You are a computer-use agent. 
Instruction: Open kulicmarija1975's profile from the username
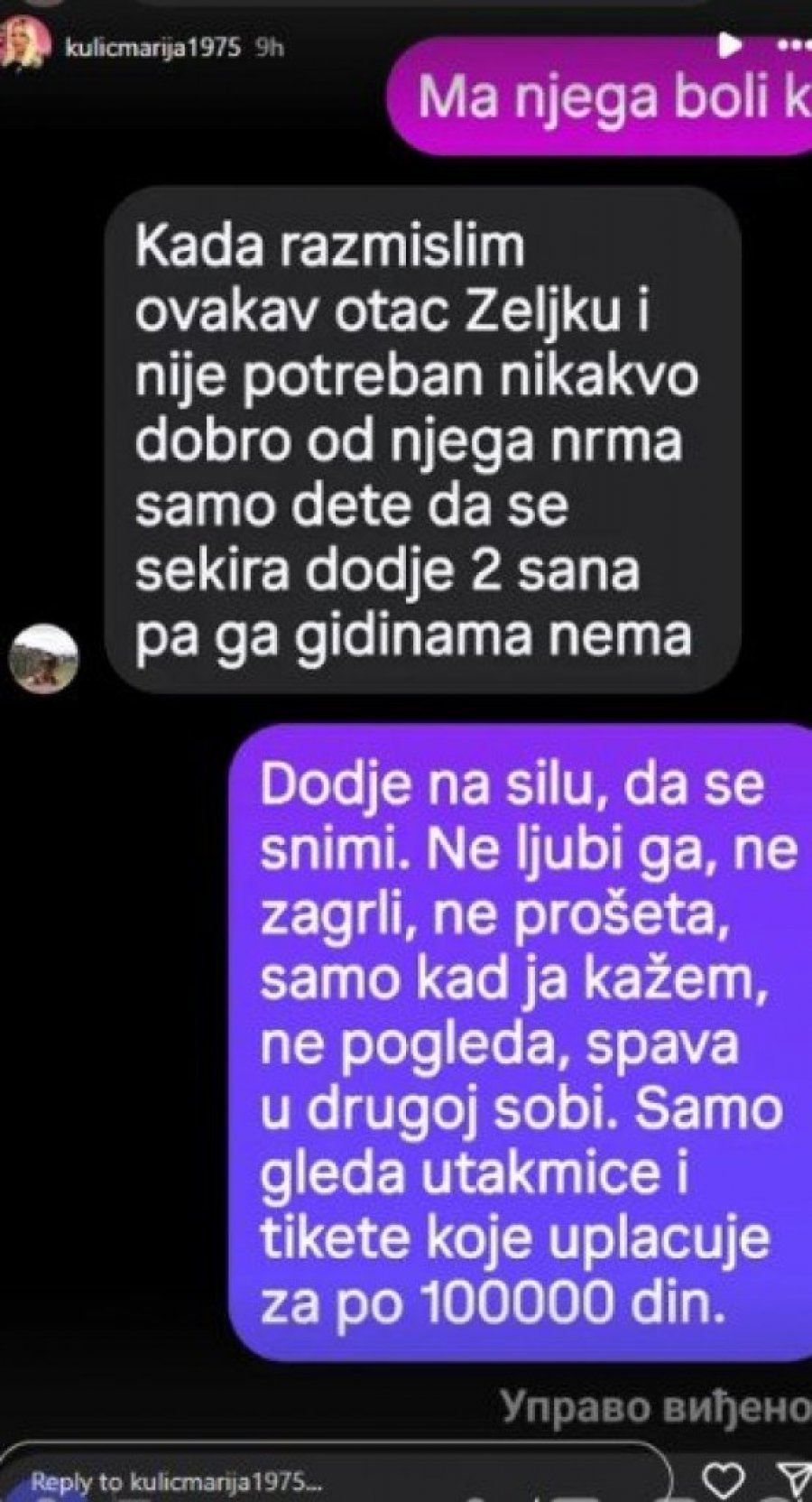pyautogui.click(x=153, y=48)
